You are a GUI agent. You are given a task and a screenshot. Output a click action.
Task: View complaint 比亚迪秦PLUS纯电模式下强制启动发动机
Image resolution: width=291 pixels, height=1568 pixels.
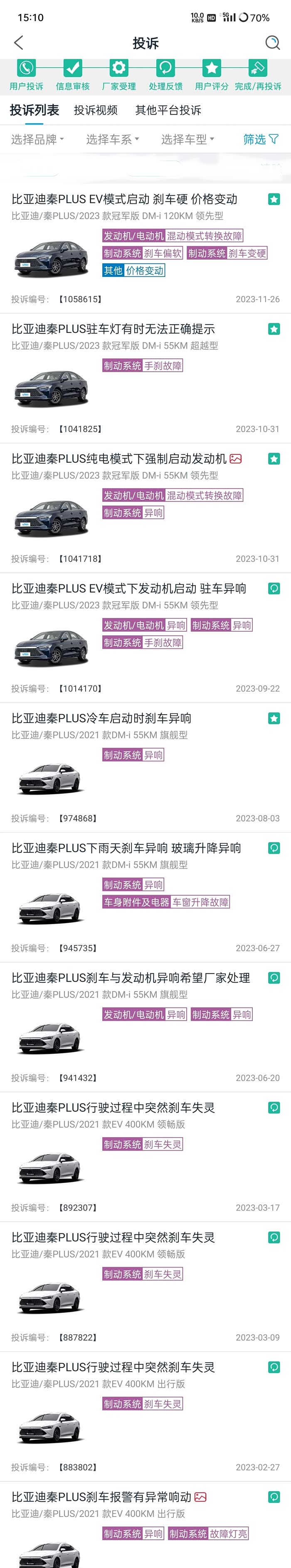tap(119, 459)
